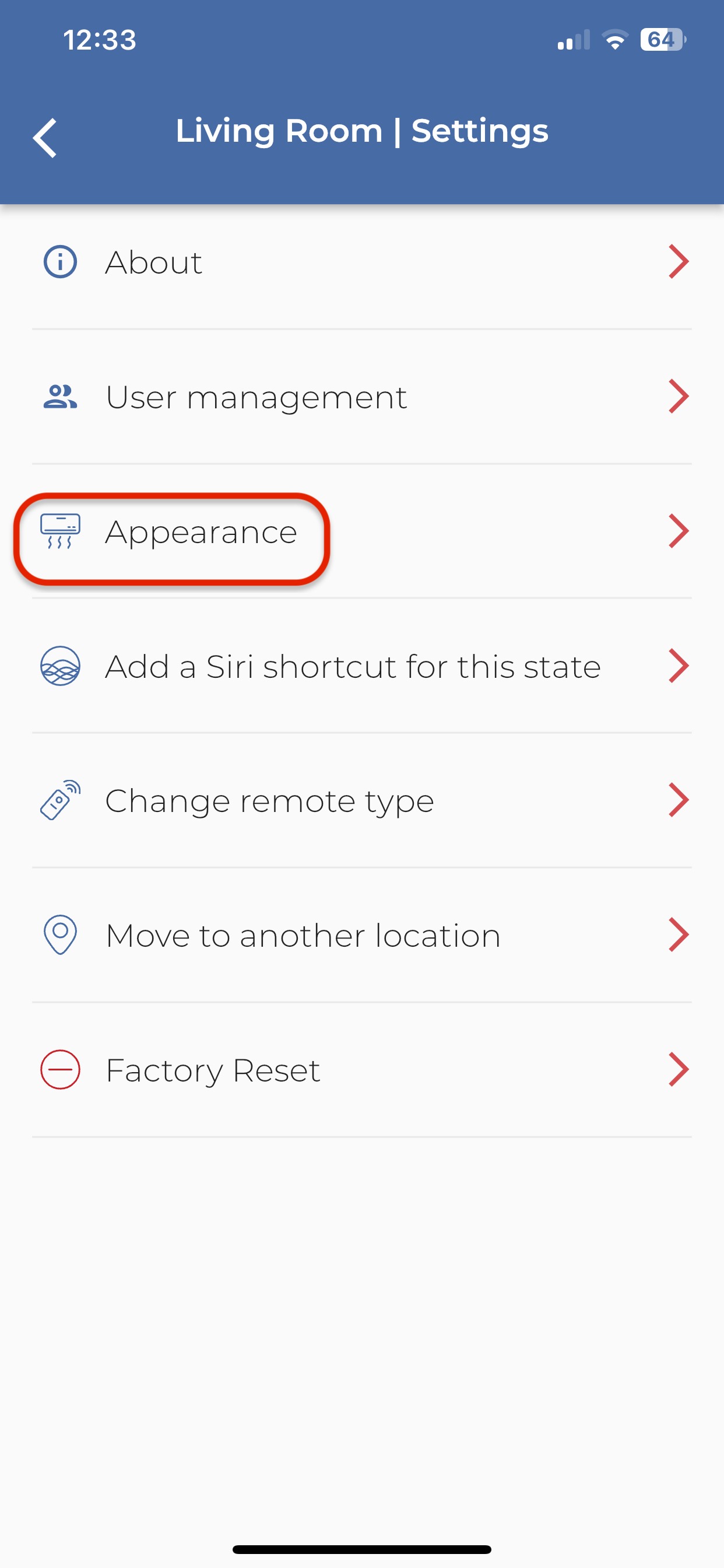
Task: Choose Move to another location
Action: [361, 936]
